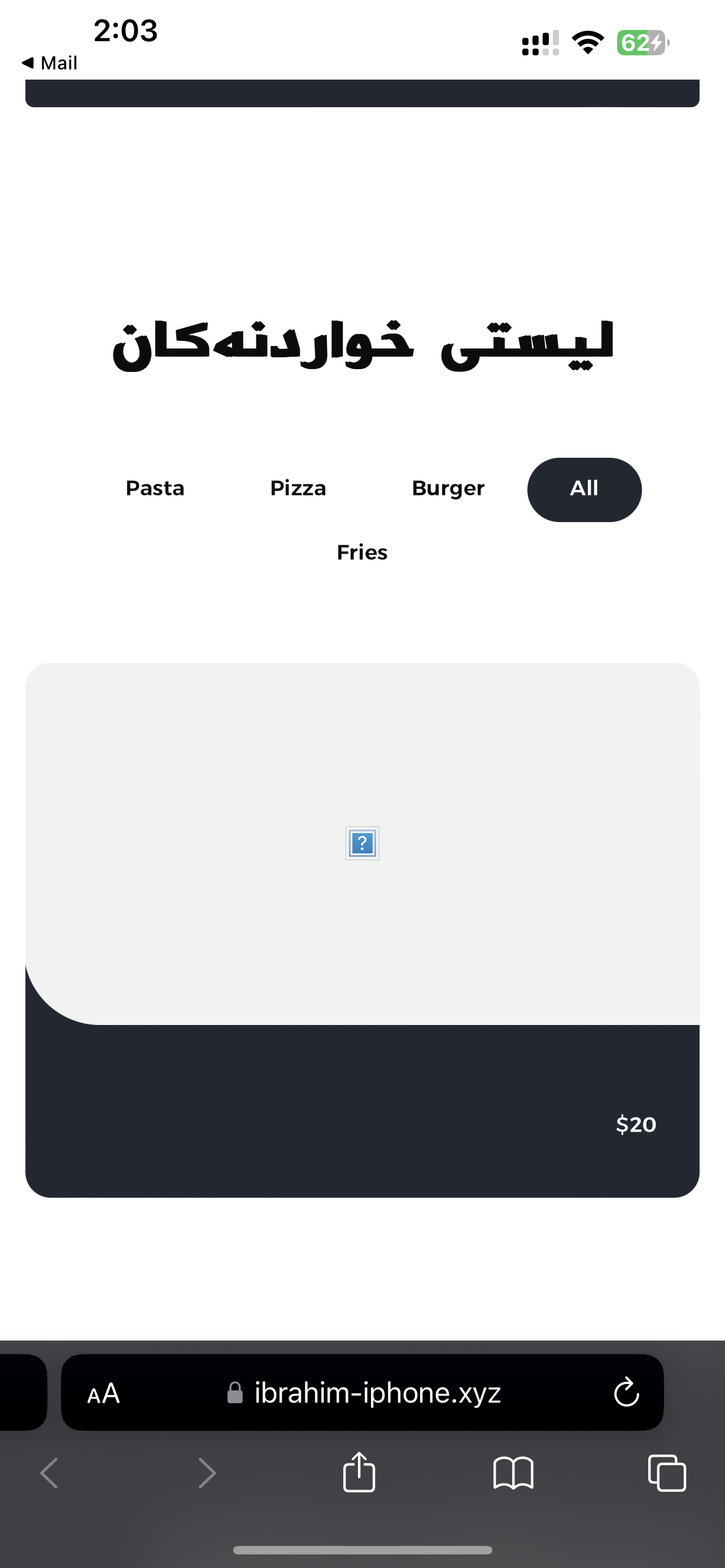Image resolution: width=725 pixels, height=1568 pixels.
Task: Show all open tabs
Action: coord(667,1473)
